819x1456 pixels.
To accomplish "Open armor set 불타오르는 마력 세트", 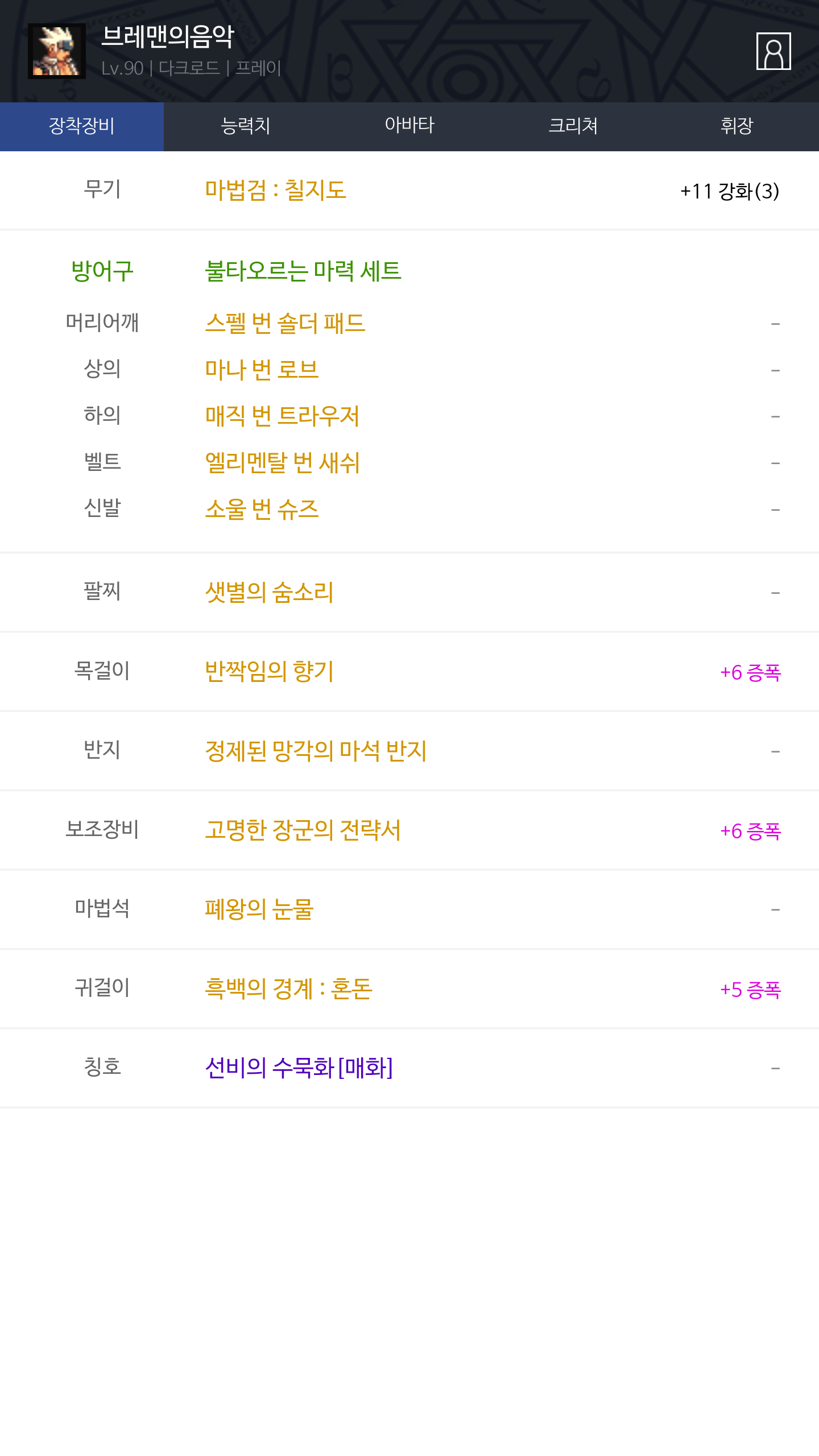I will pyautogui.click(x=303, y=271).
